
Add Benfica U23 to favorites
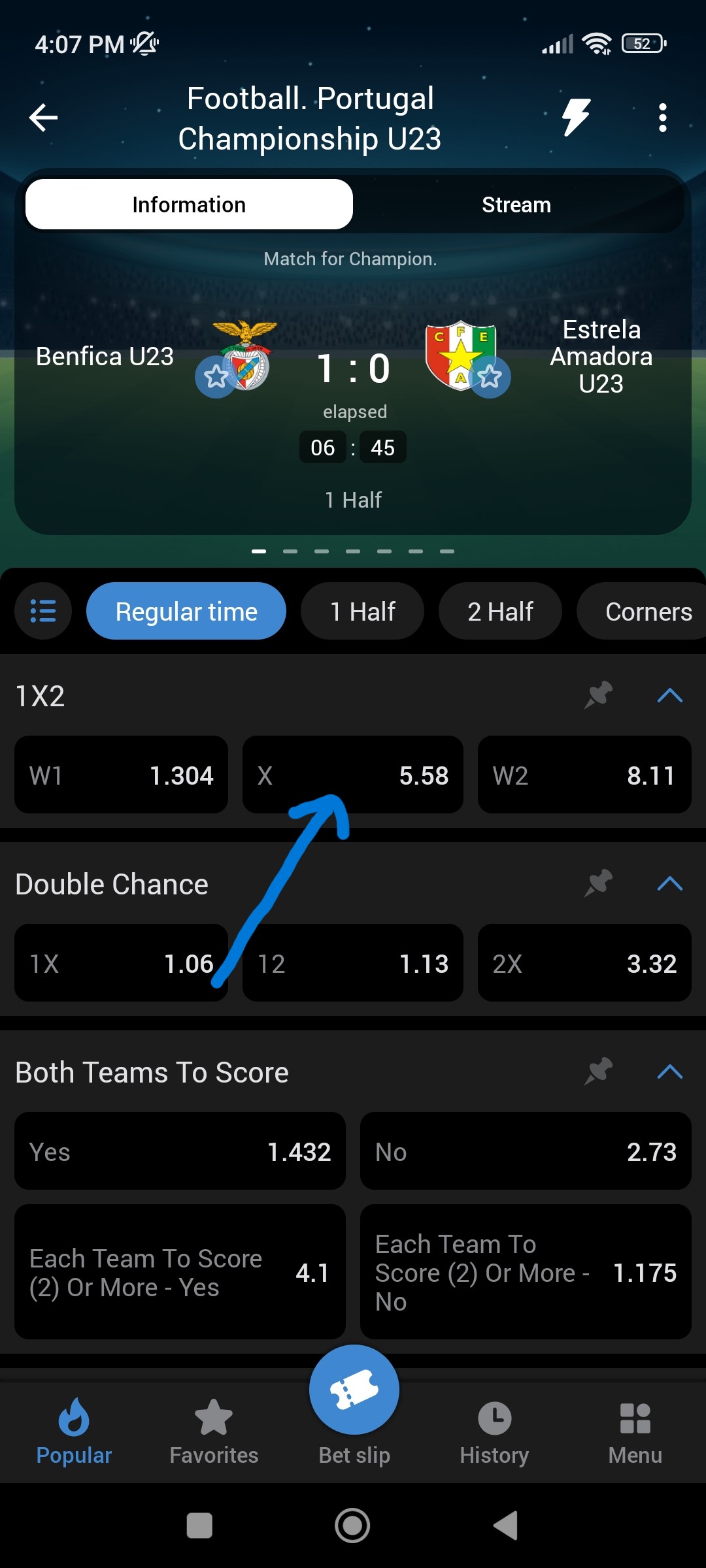click(216, 376)
